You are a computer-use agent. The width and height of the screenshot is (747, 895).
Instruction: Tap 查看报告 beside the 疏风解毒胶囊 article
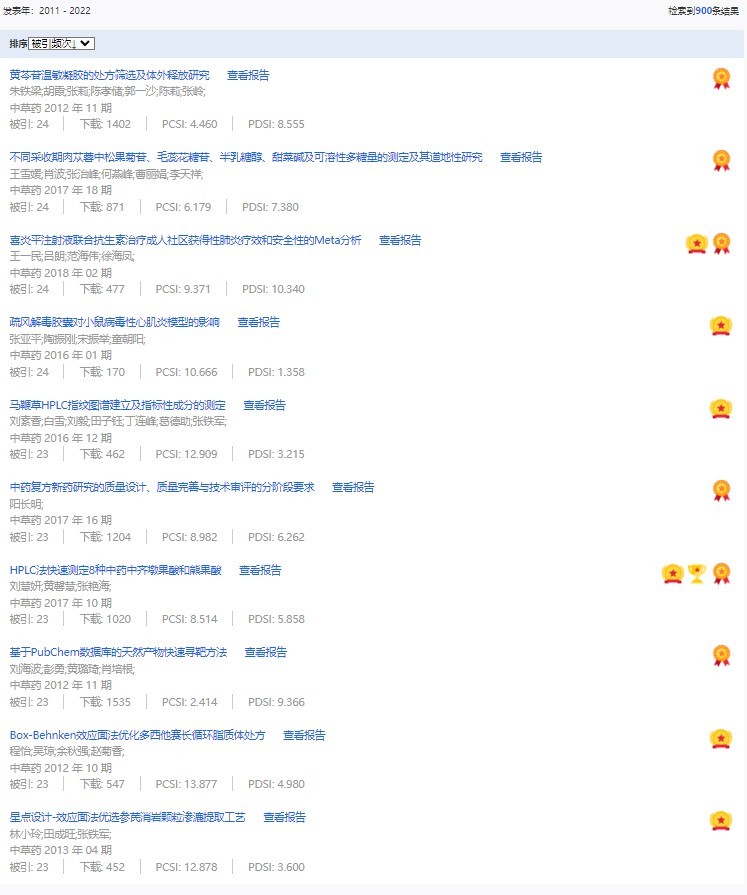258,322
